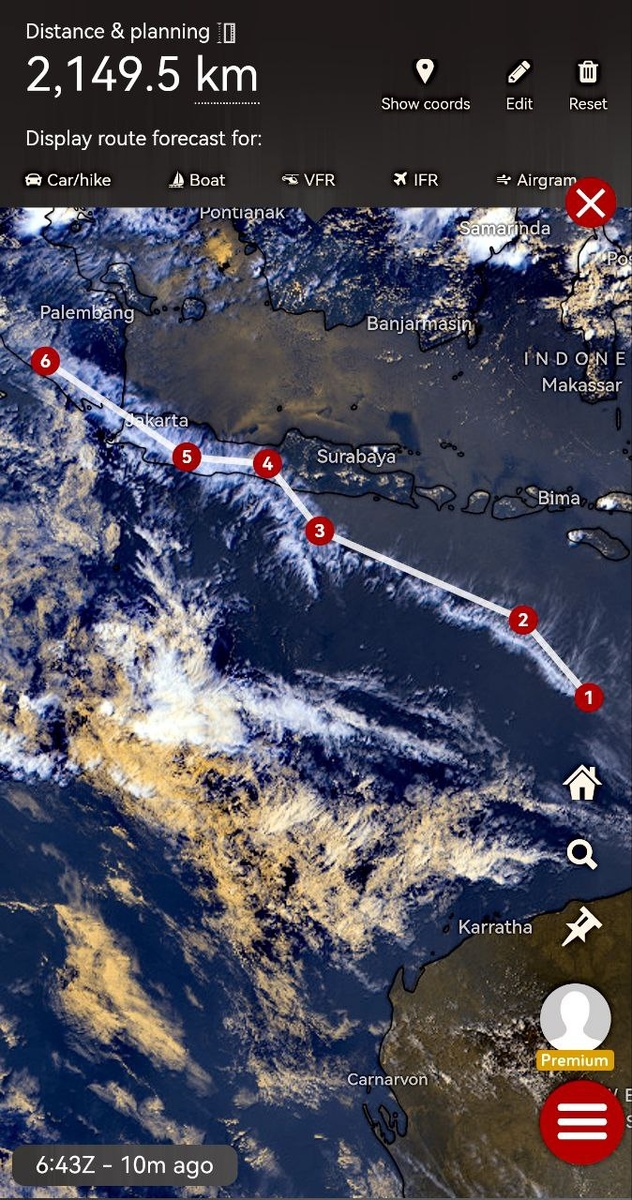The image size is (632, 1200).
Task: Open the map search
Action: point(582,854)
